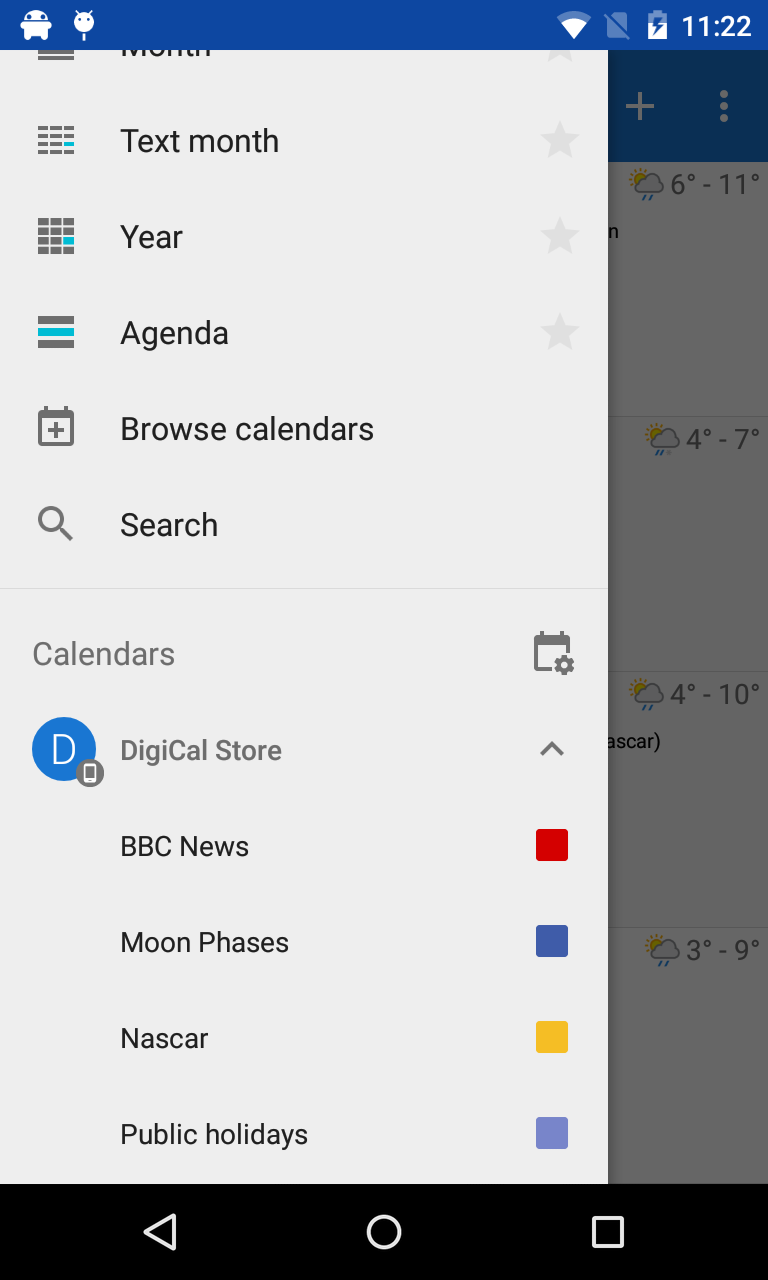This screenshot has height=1280, width=768.
Task: Open the overflow menu
Action: pos(723,106)
